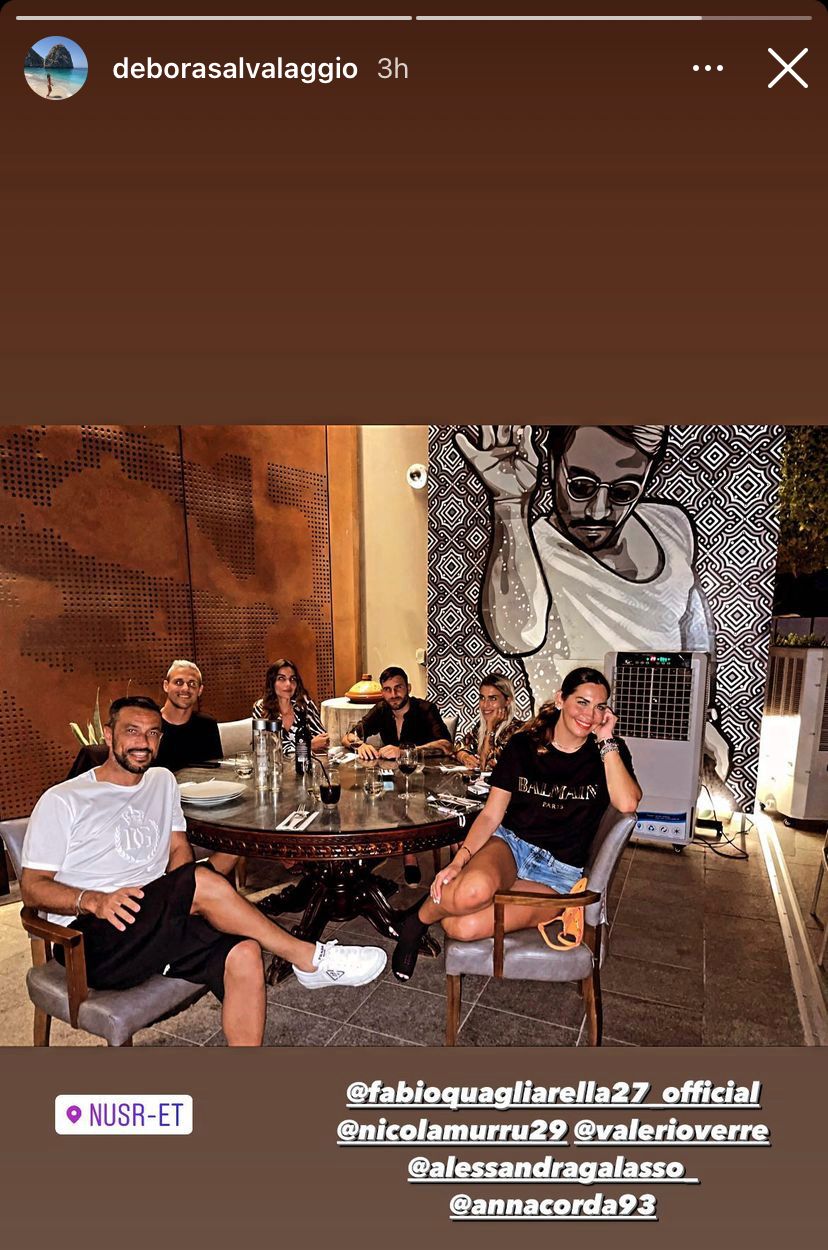Close the story viewer
Image resolution: width=828 pixels, height=1250 pixels.
pos(787,68)
